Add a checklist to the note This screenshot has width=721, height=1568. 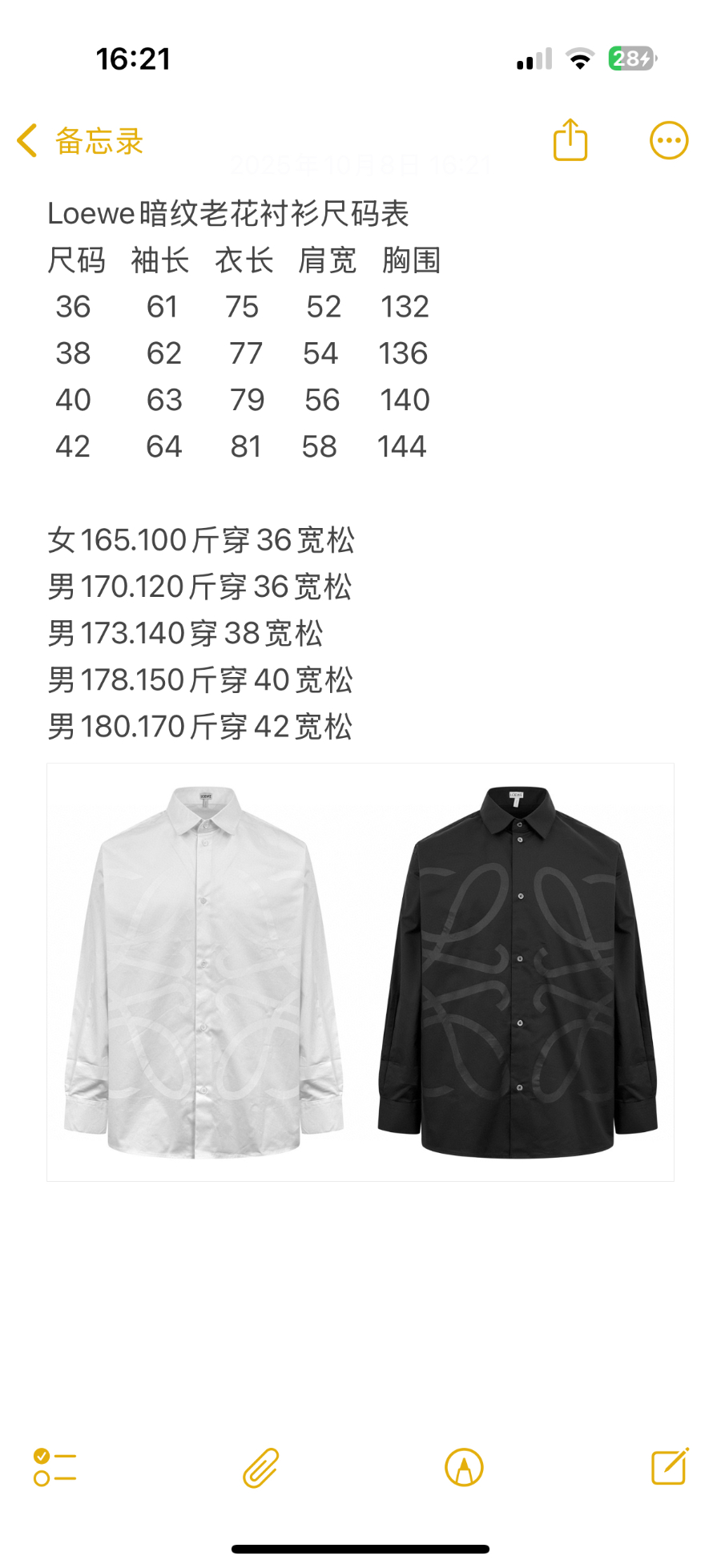tap(54, 1468)
